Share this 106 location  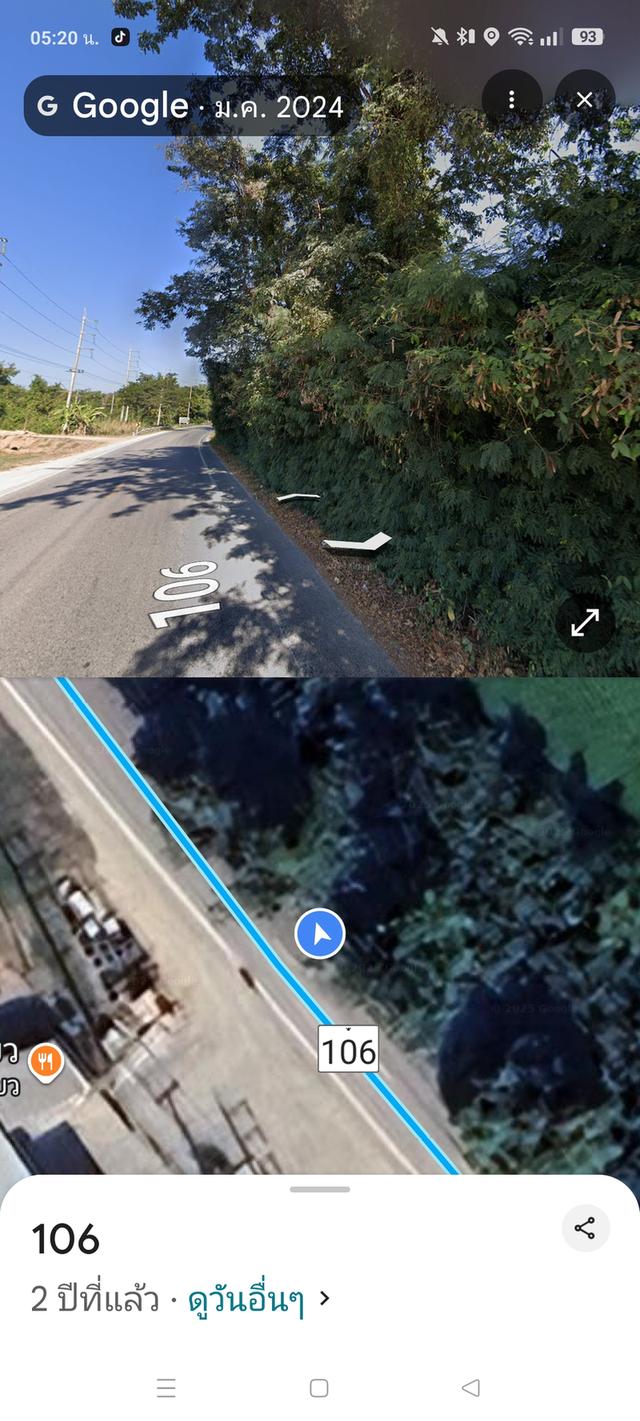point(585,1229)
